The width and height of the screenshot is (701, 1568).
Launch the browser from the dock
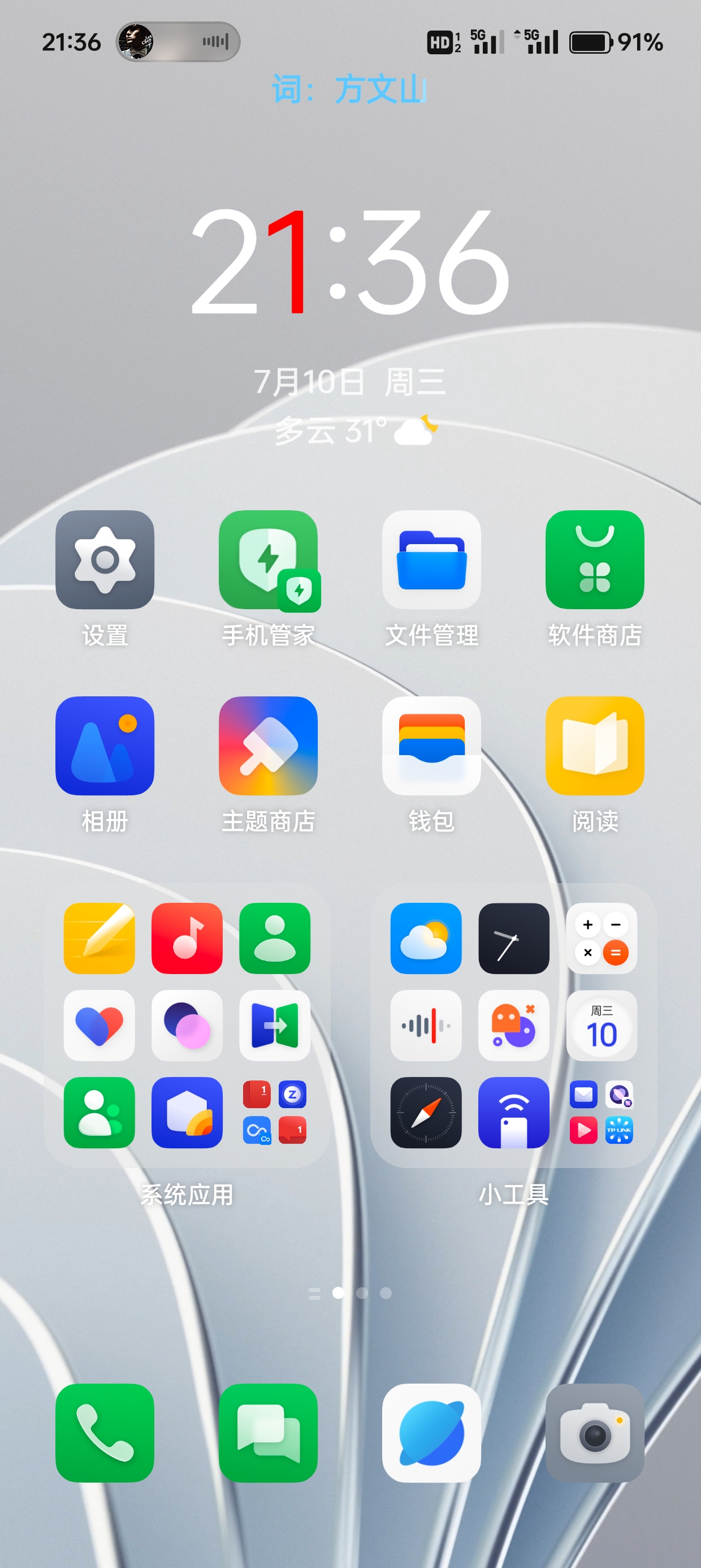tap(431, 1433)
